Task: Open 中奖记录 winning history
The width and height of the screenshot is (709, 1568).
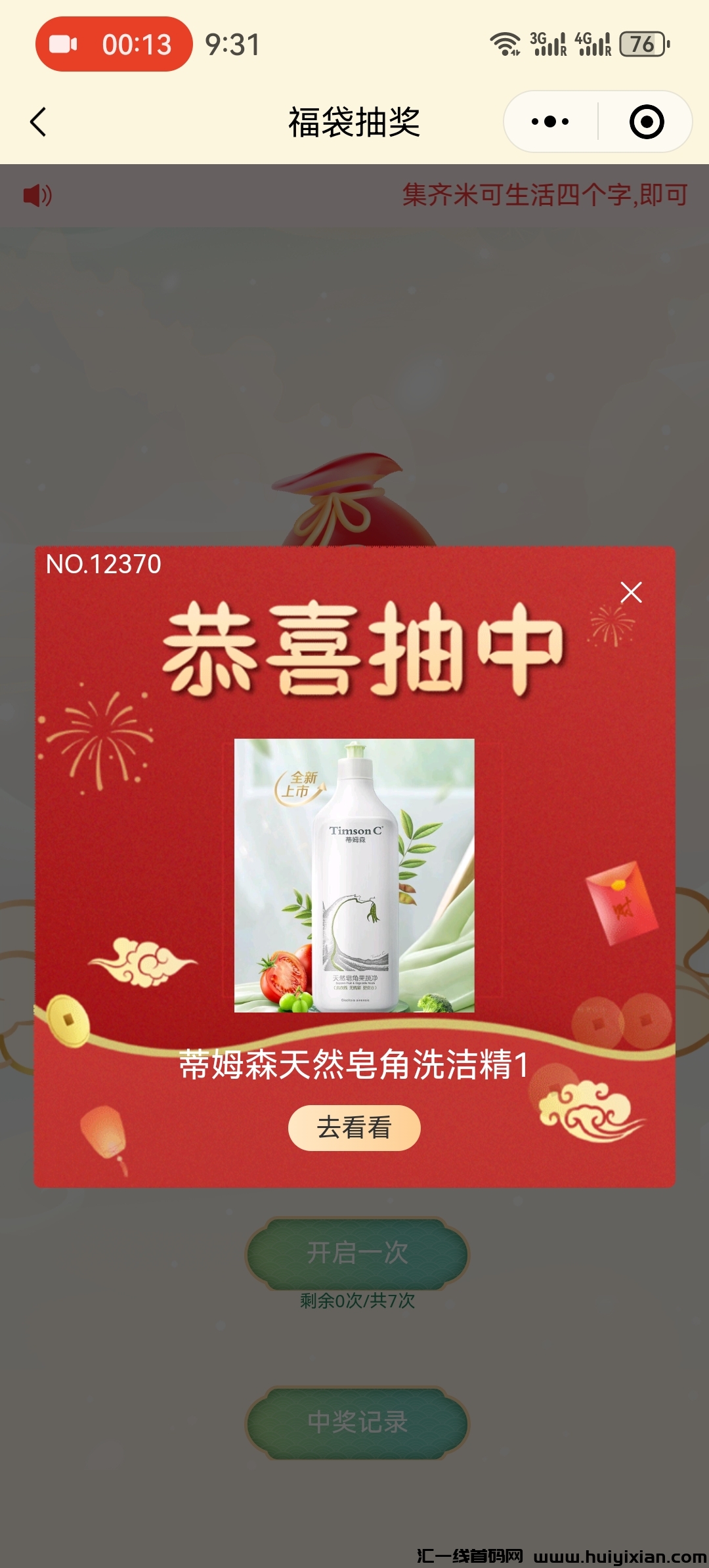Action: click(357, 1422)
